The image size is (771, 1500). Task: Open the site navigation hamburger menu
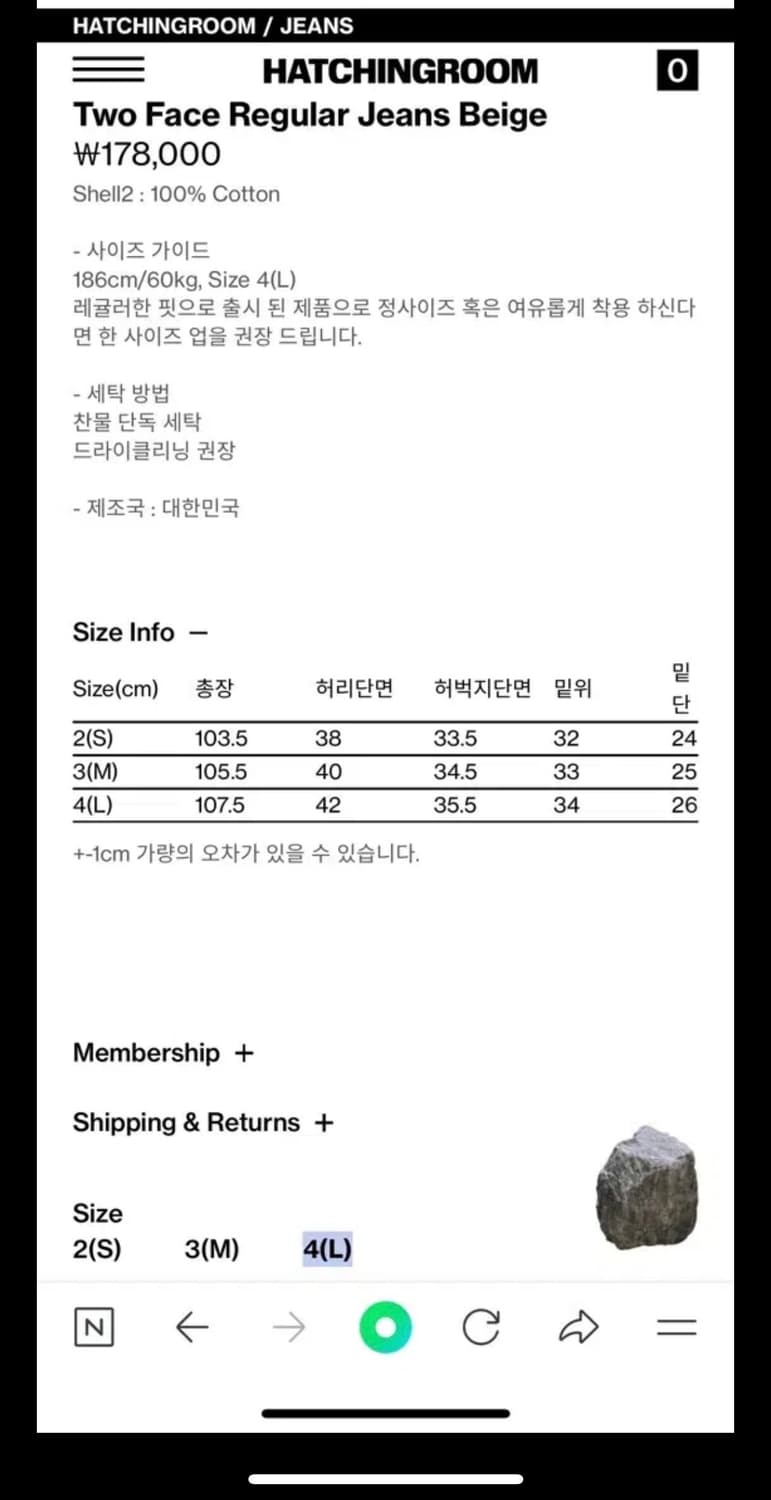108,70
